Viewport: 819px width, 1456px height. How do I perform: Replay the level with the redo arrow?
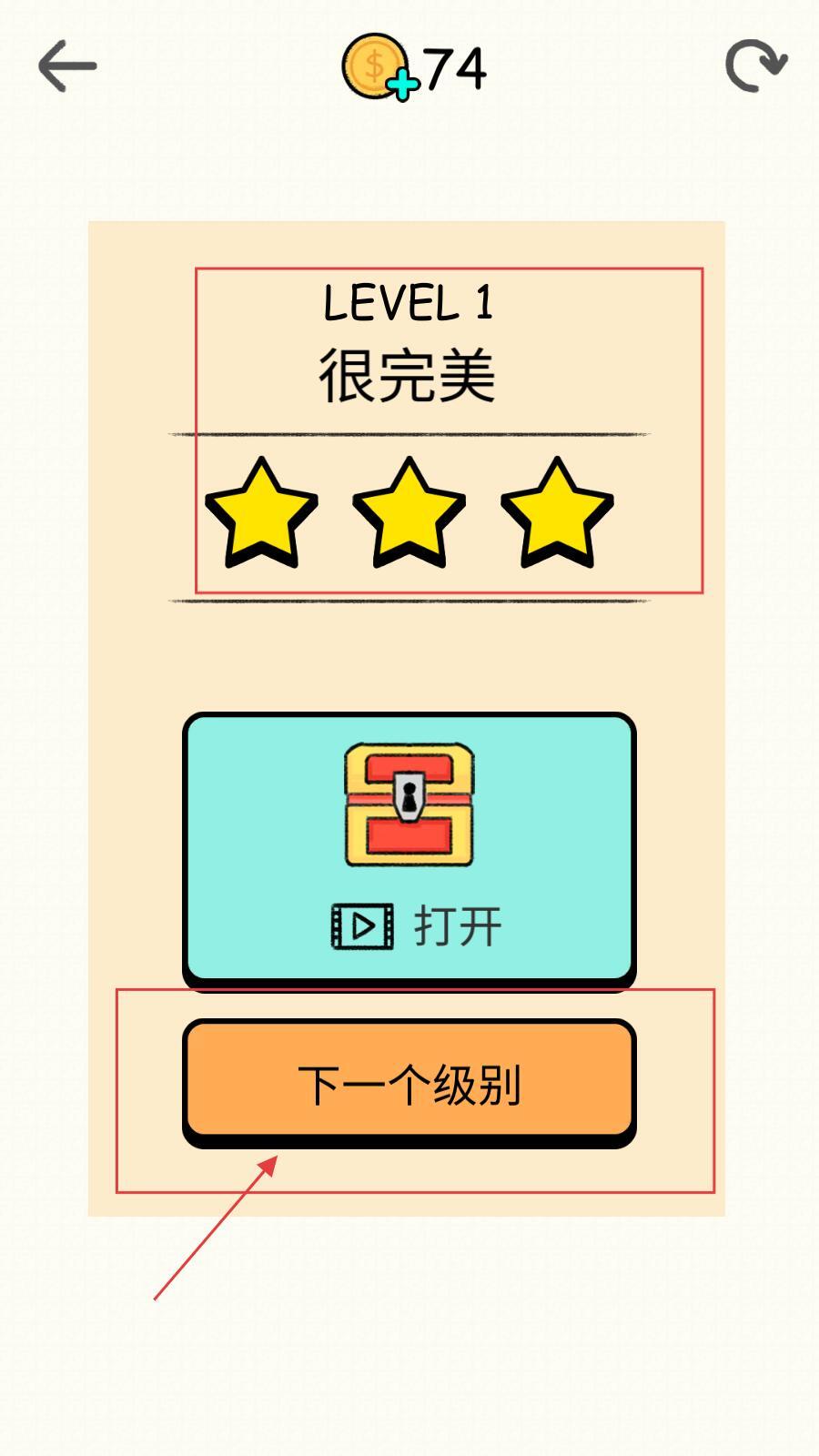tap(755, 66)
